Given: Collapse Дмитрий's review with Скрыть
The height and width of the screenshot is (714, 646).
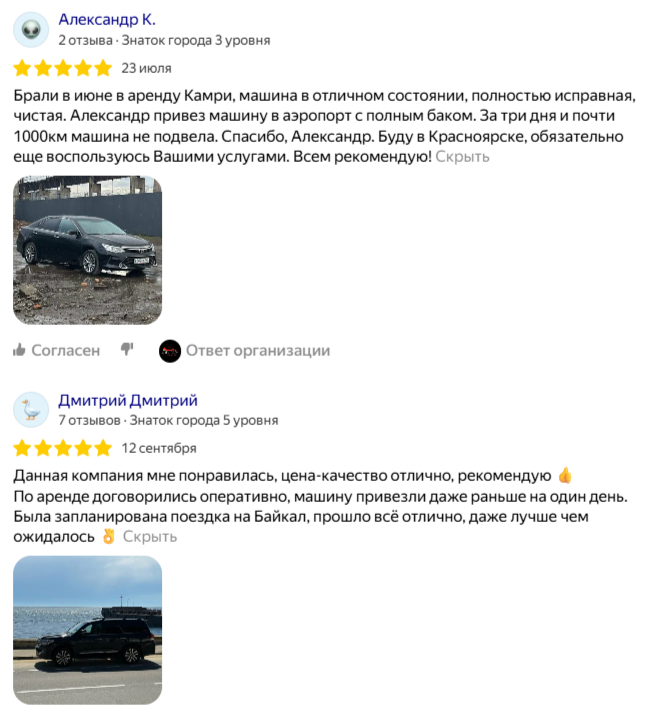Looking at the screenshot, I should (149, 536).
